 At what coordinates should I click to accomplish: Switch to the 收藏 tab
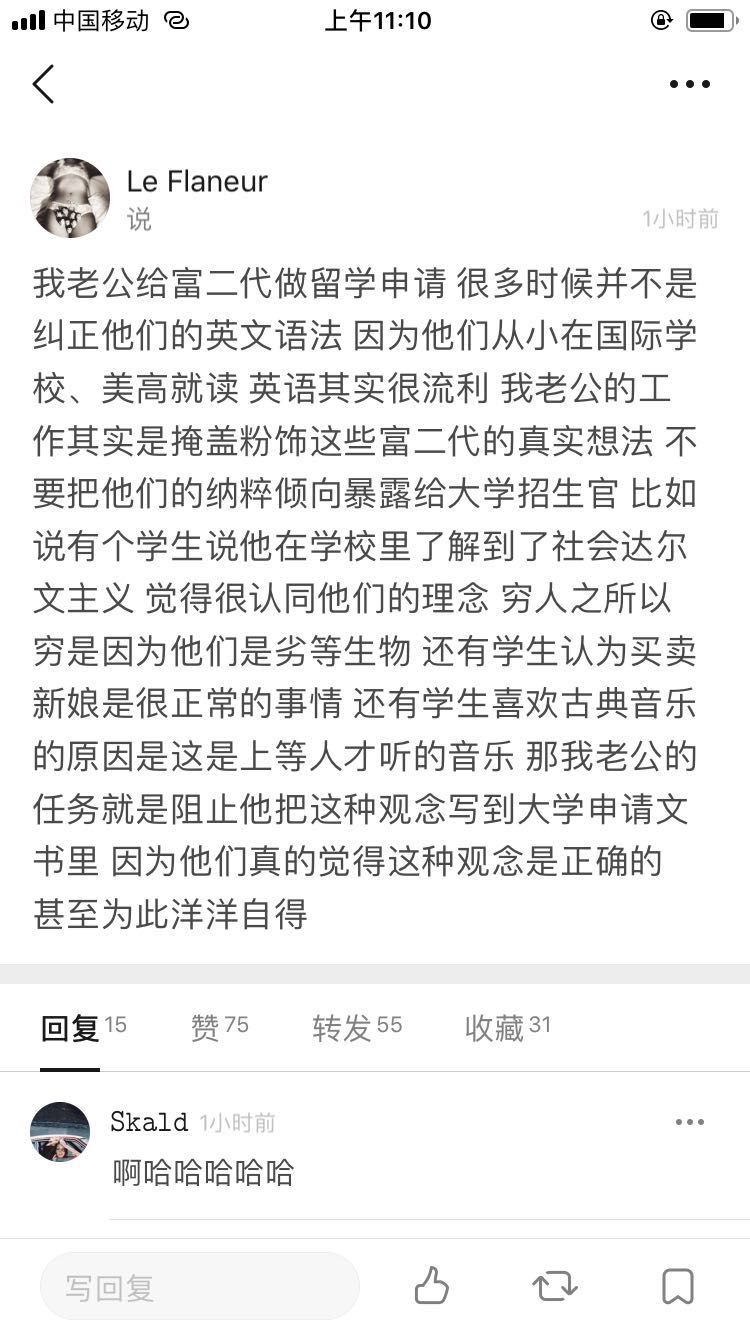click(507, 1027)
